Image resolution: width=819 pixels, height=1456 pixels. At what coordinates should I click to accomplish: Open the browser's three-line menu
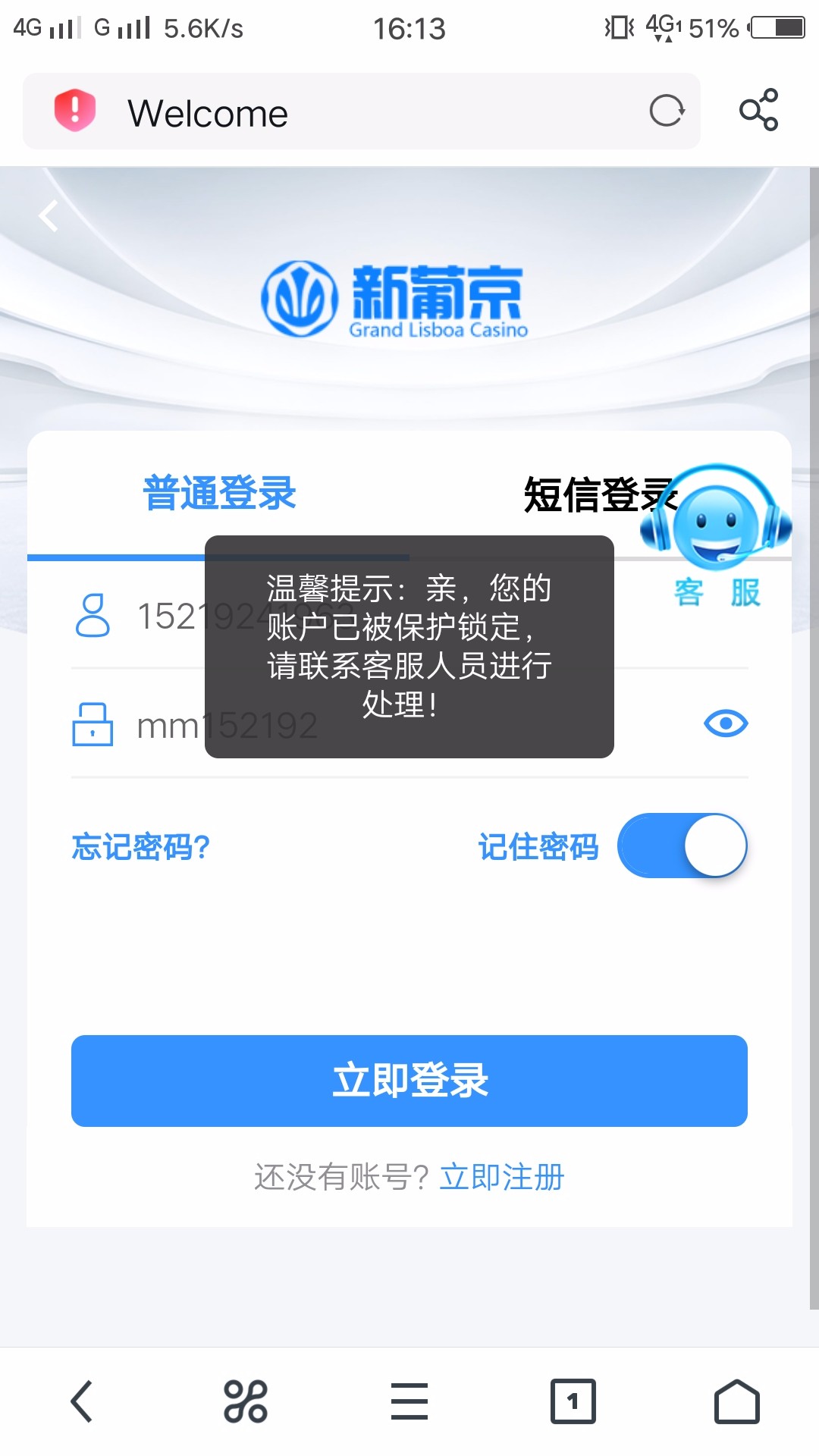click(x=409, y=1401)
